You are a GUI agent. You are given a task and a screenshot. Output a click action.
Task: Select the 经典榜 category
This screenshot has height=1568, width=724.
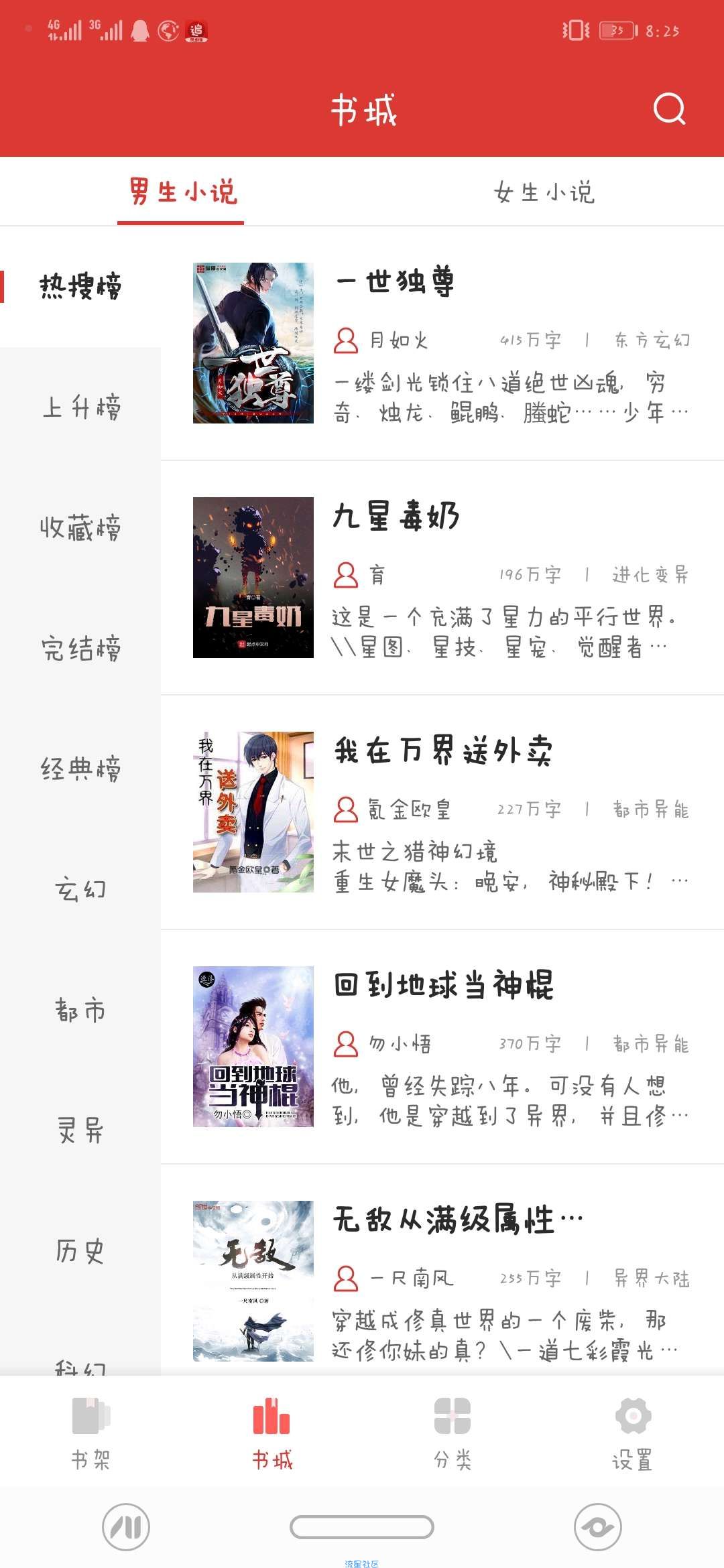click(x=80, y=769)
